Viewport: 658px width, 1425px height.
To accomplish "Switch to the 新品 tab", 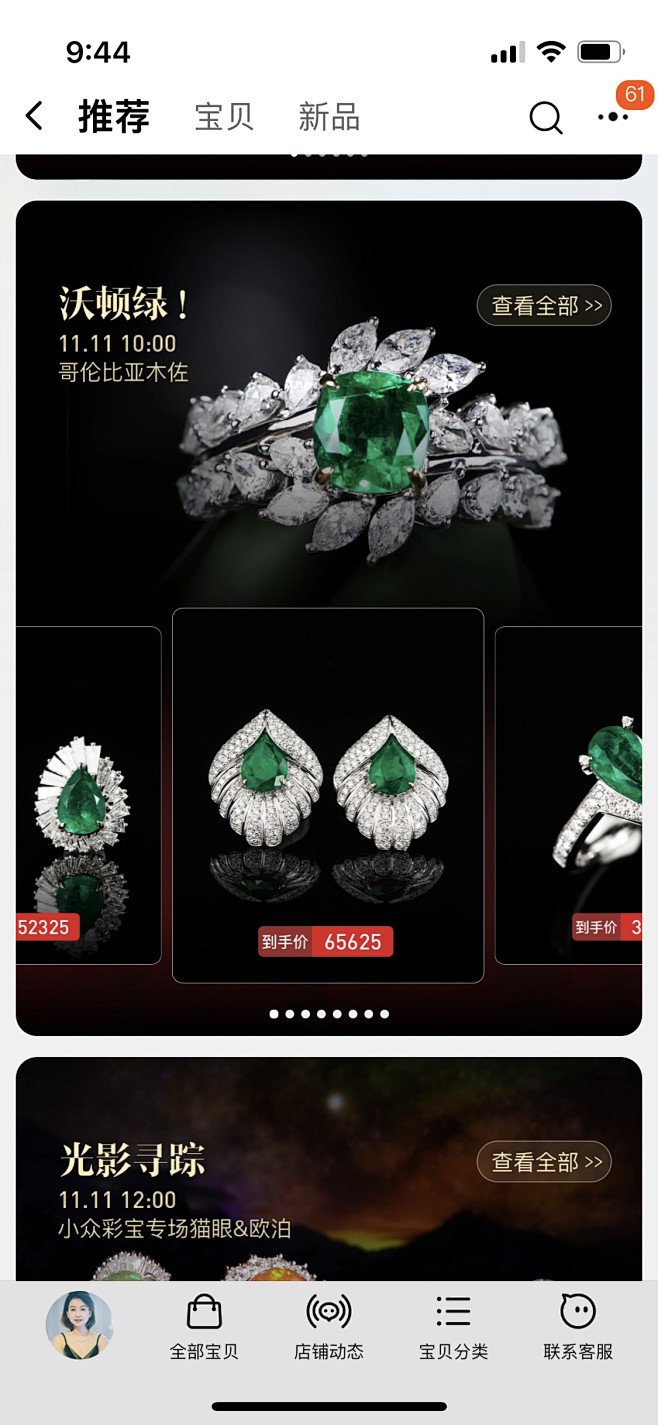I will click(329, 117).
